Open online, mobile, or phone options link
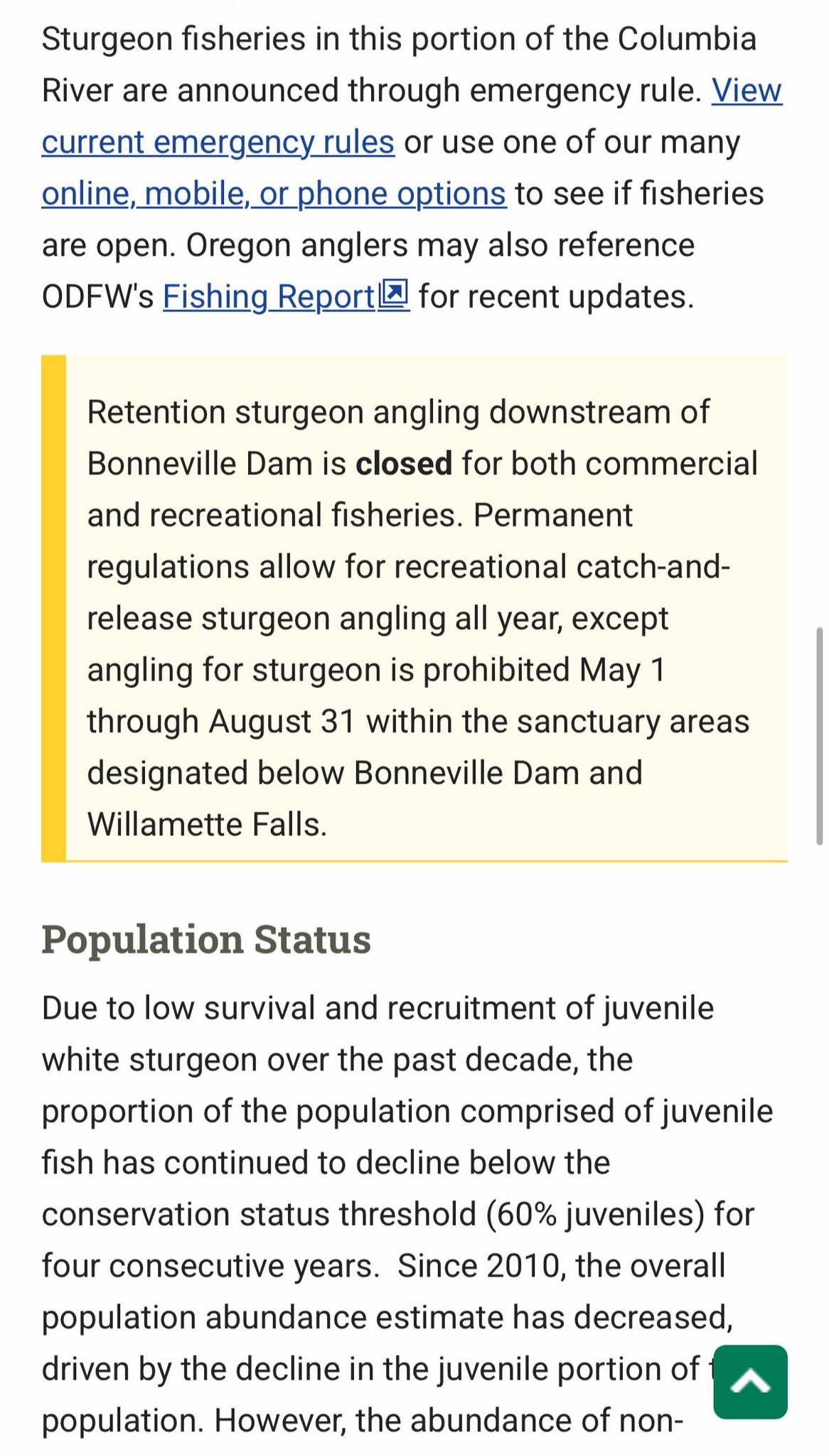Screen dimensions: 829x1456 [x=274, y=193]
